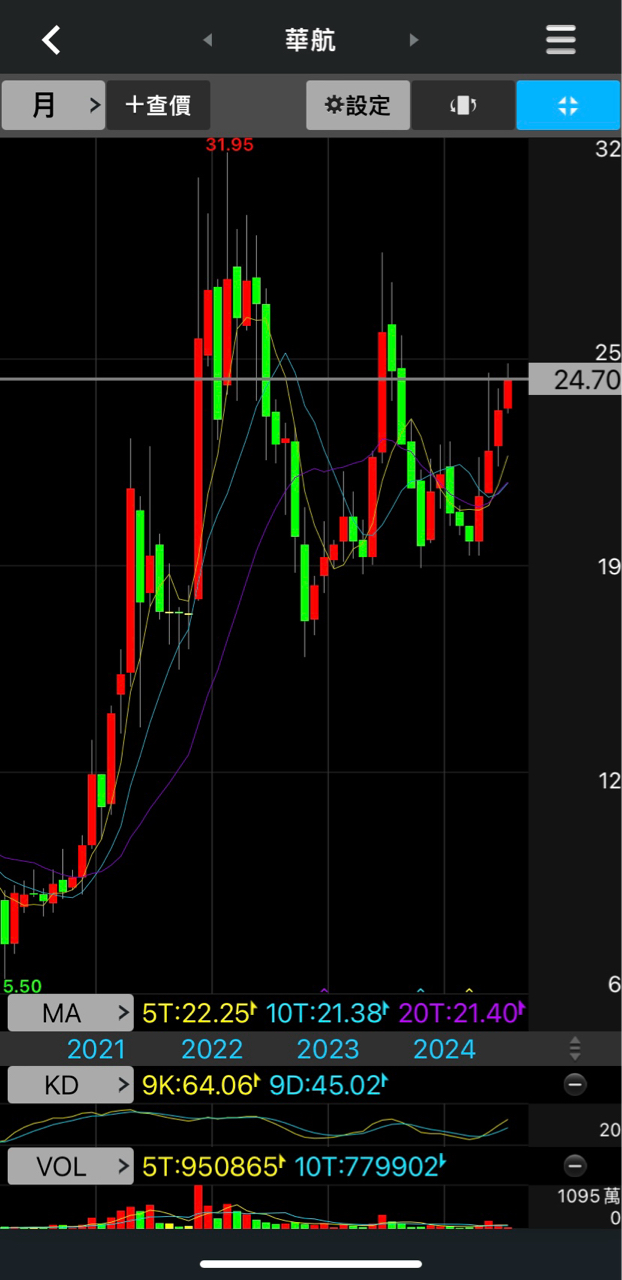Go back using the top-left arrow
The image size is (622, 1280).
51,40
